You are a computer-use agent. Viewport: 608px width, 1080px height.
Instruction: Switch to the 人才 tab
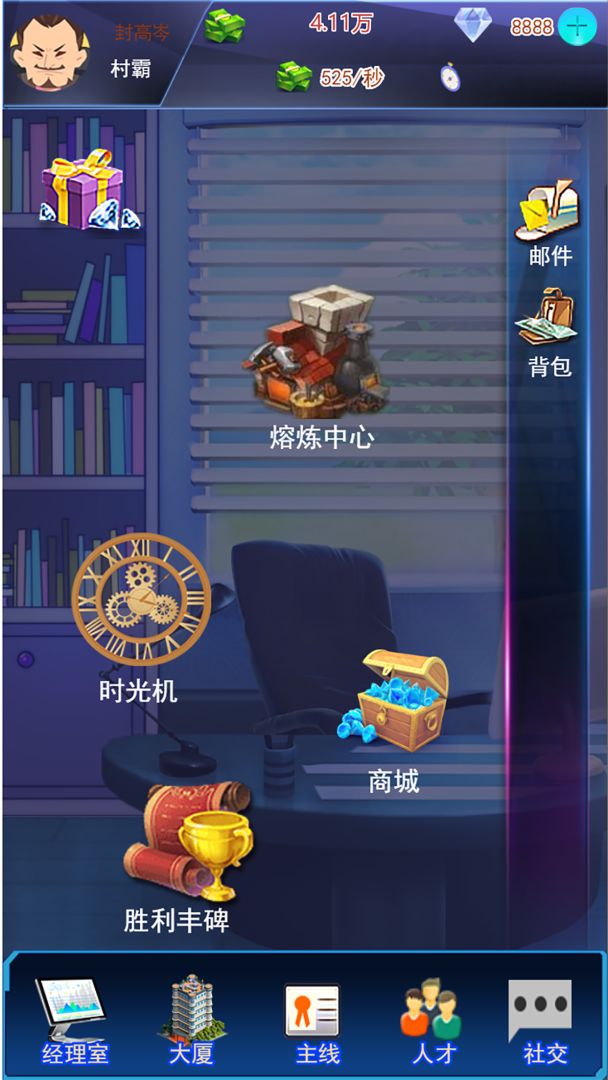click(432, 1018)
